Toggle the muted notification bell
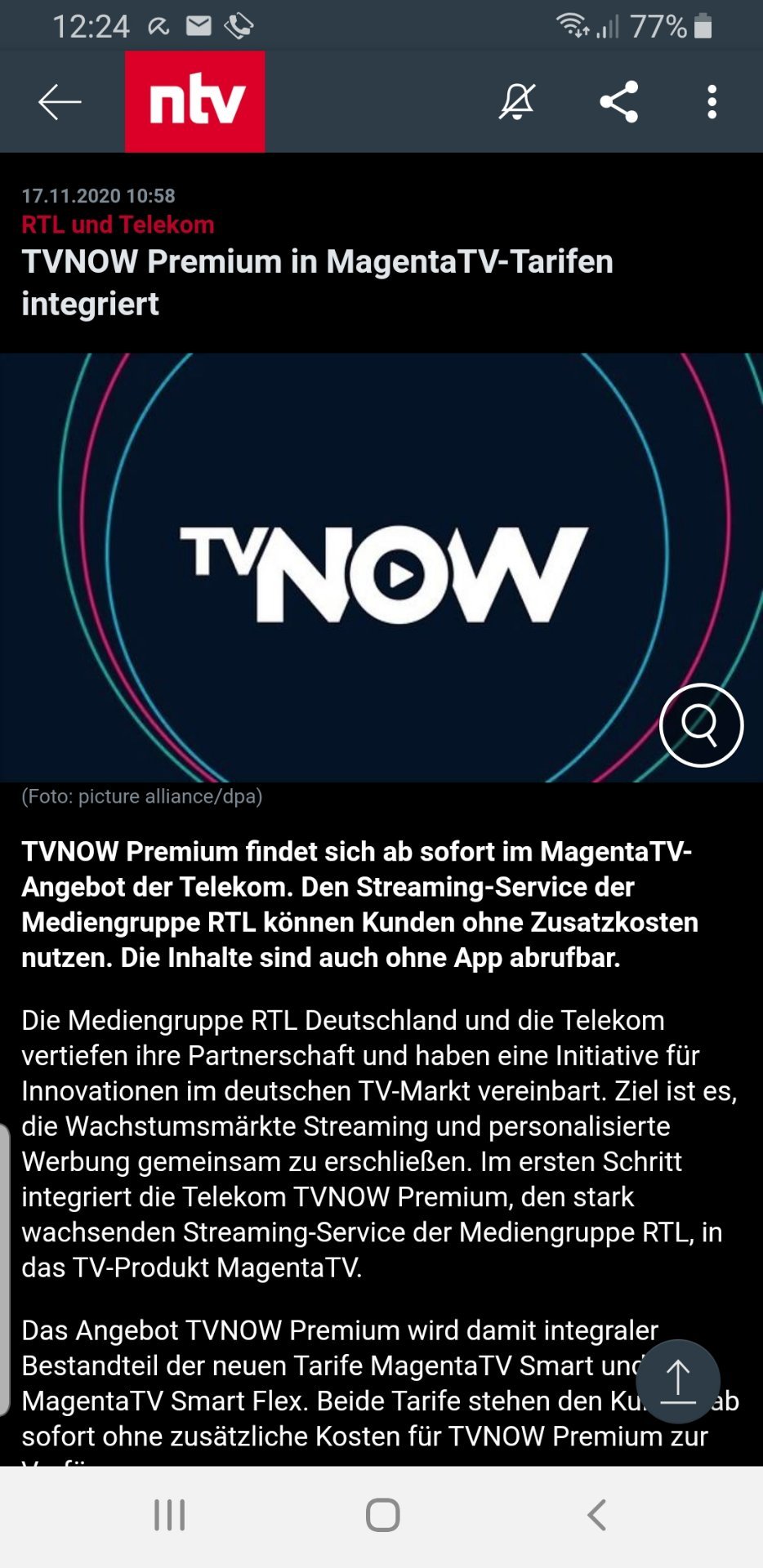The image size is (763, 1568). [517, 102]
